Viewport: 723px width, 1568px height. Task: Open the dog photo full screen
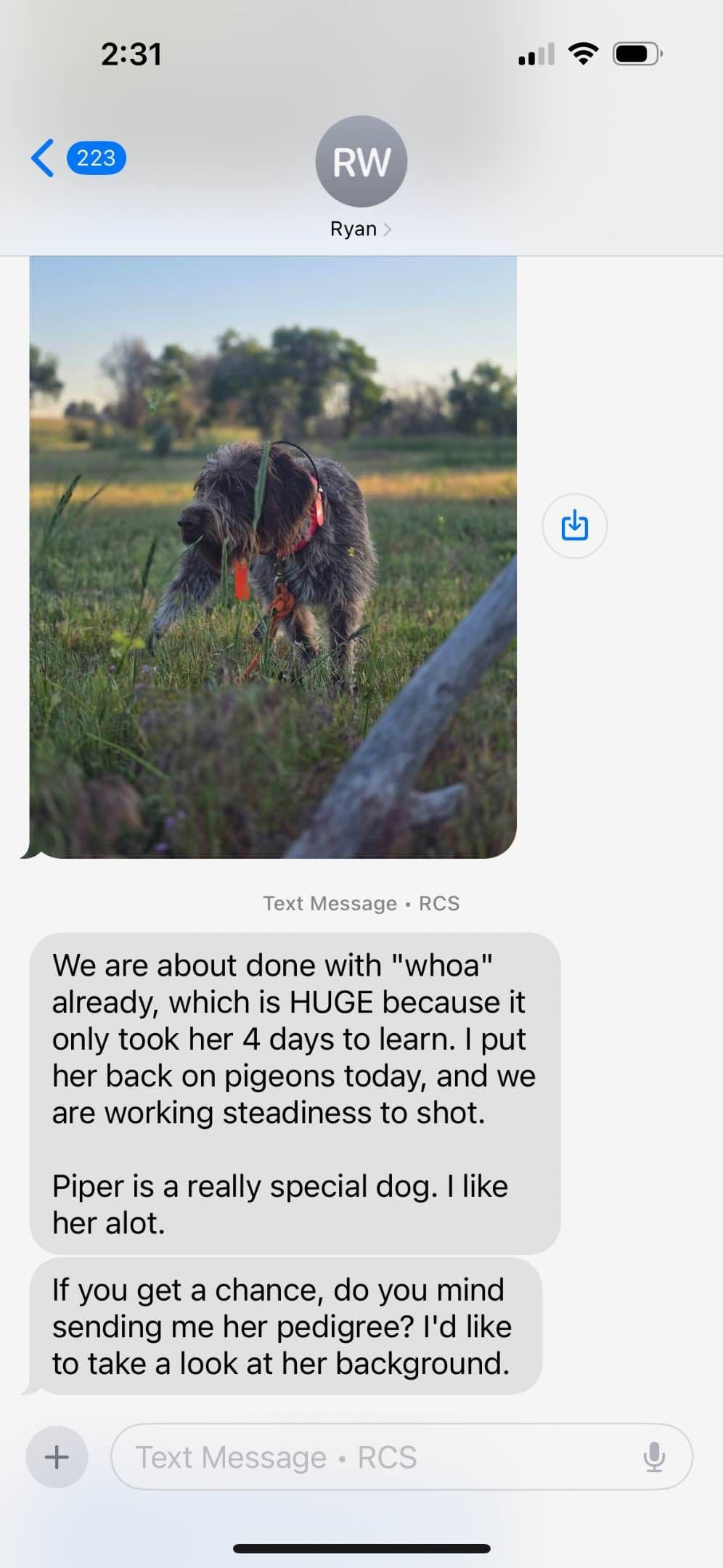[273, 557]
